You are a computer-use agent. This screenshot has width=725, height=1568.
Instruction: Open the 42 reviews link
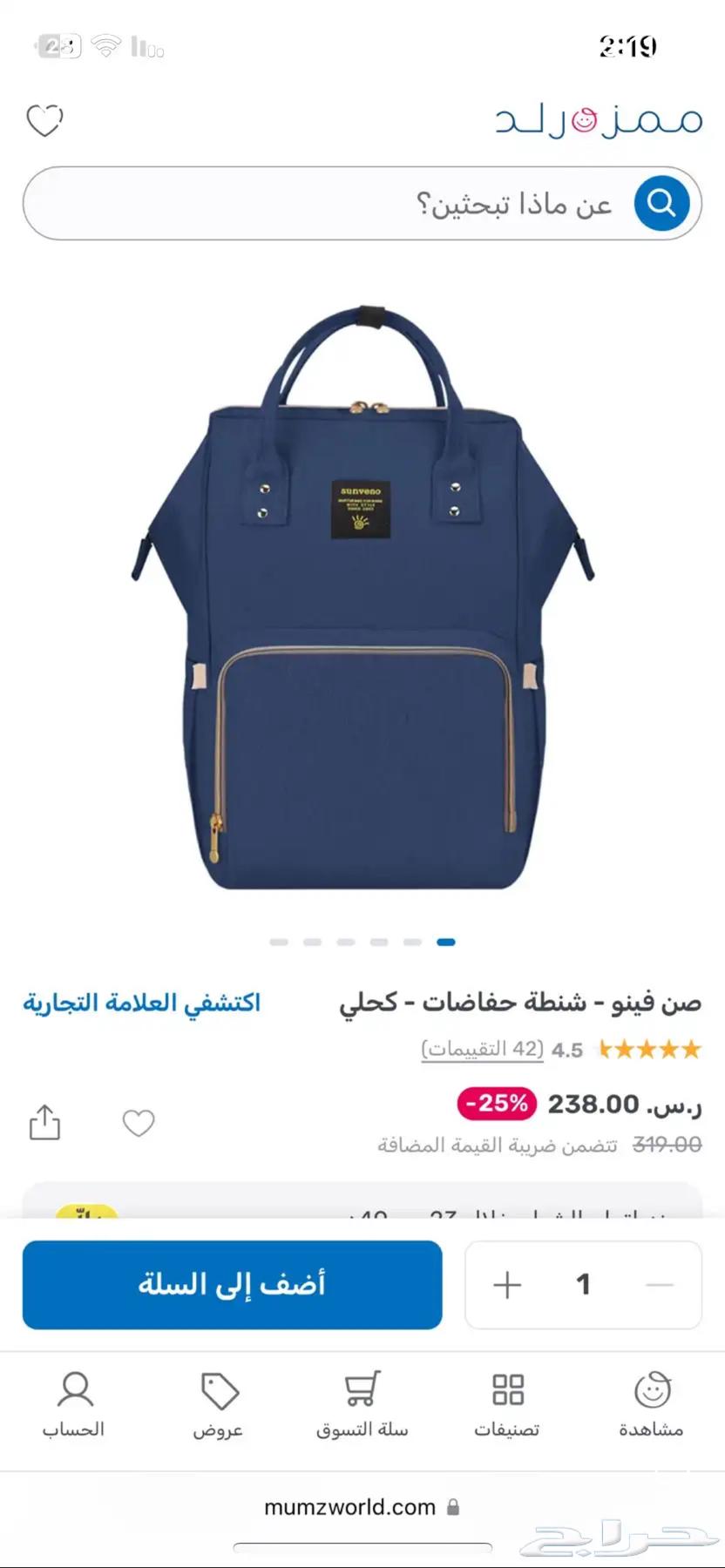tap(482, 1049)
